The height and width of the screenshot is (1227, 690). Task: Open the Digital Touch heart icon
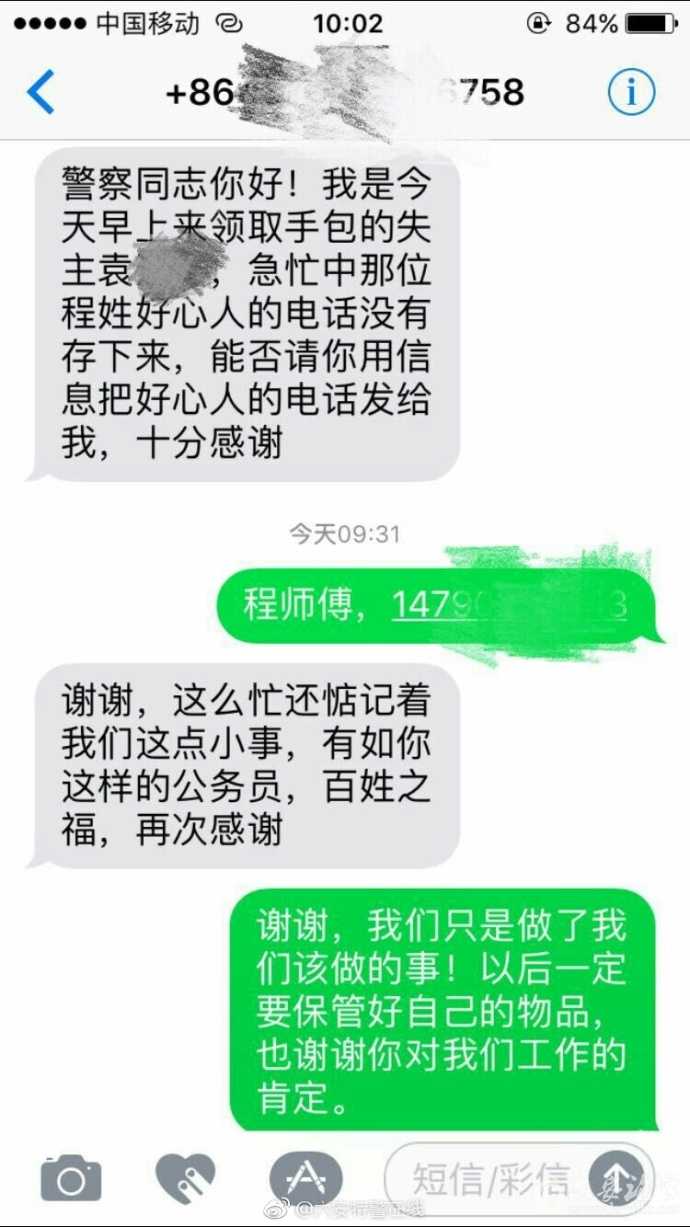(x=186, y=1178)
